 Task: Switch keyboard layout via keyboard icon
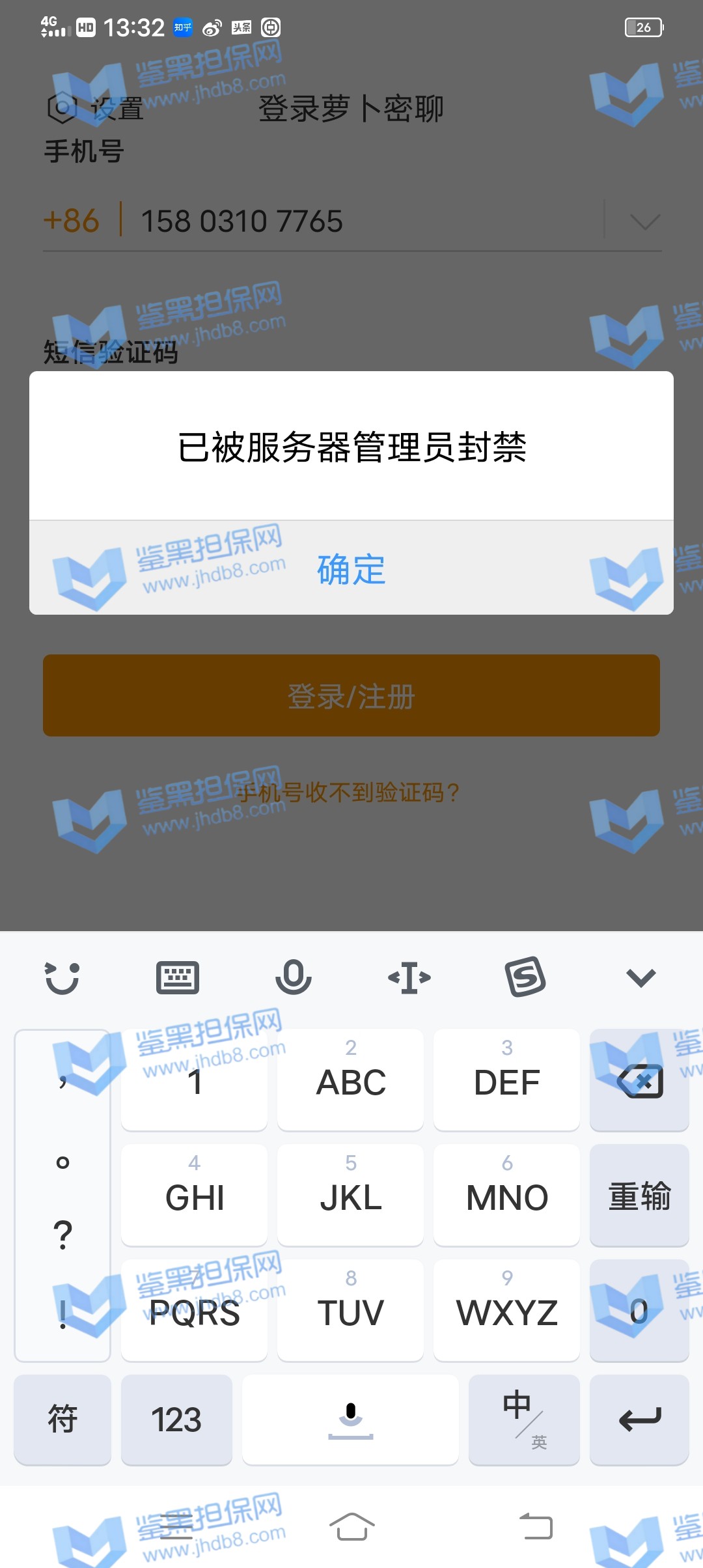[x=178, y=977]
